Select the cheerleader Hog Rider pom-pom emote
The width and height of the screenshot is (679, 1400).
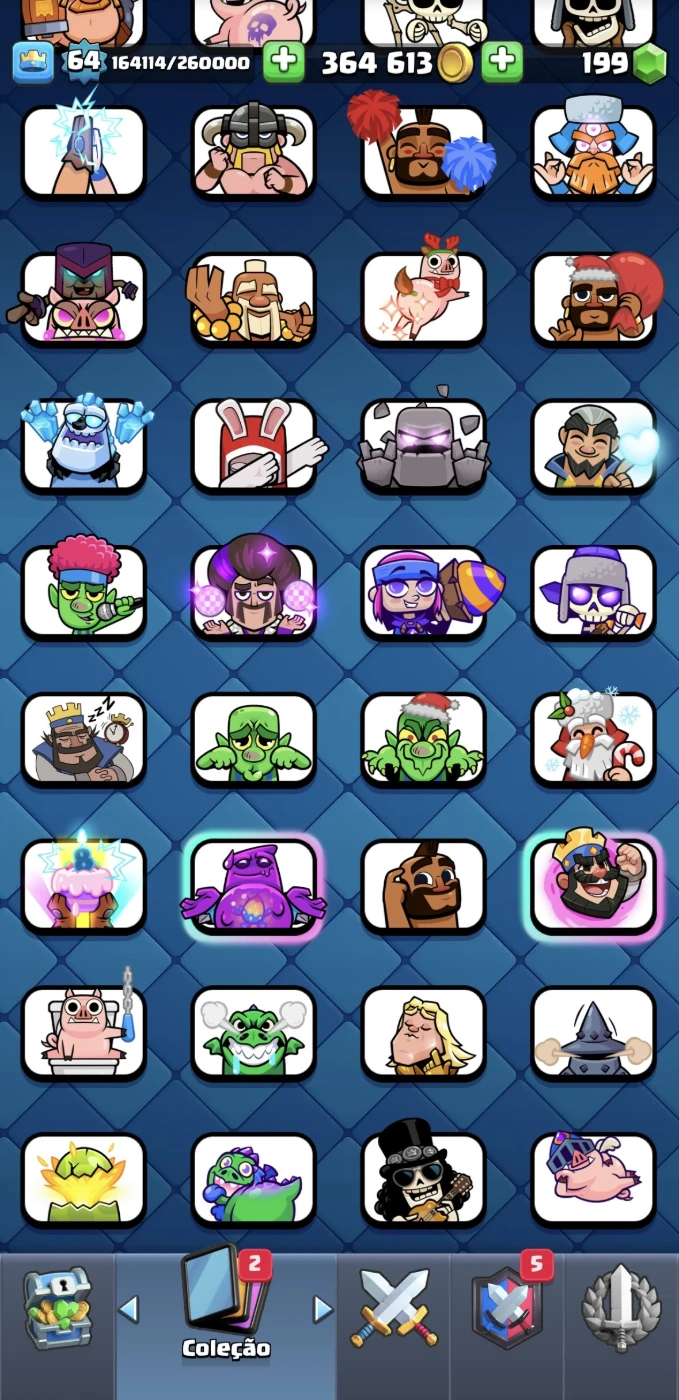click(x=423, y=152)
